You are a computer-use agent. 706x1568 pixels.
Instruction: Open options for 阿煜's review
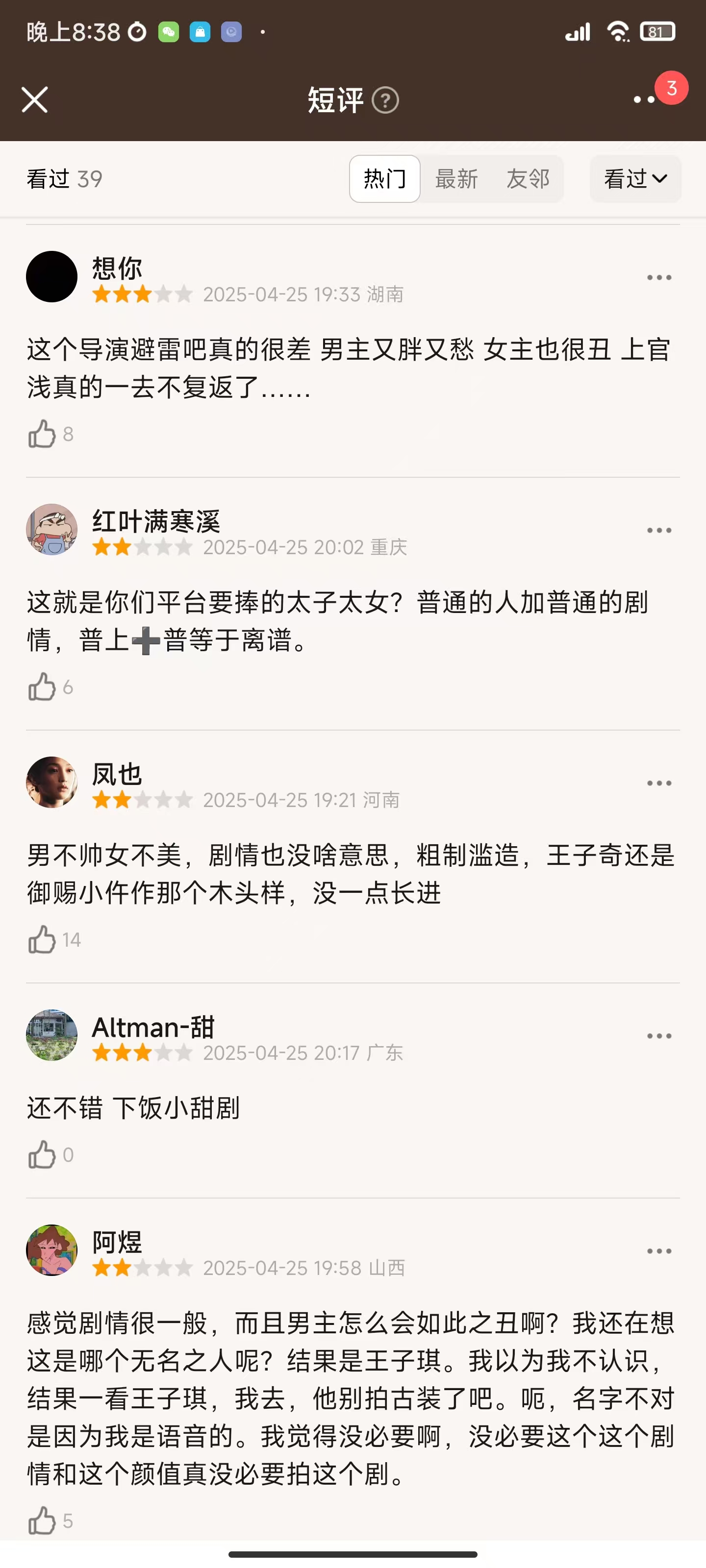click(658, 1251)
